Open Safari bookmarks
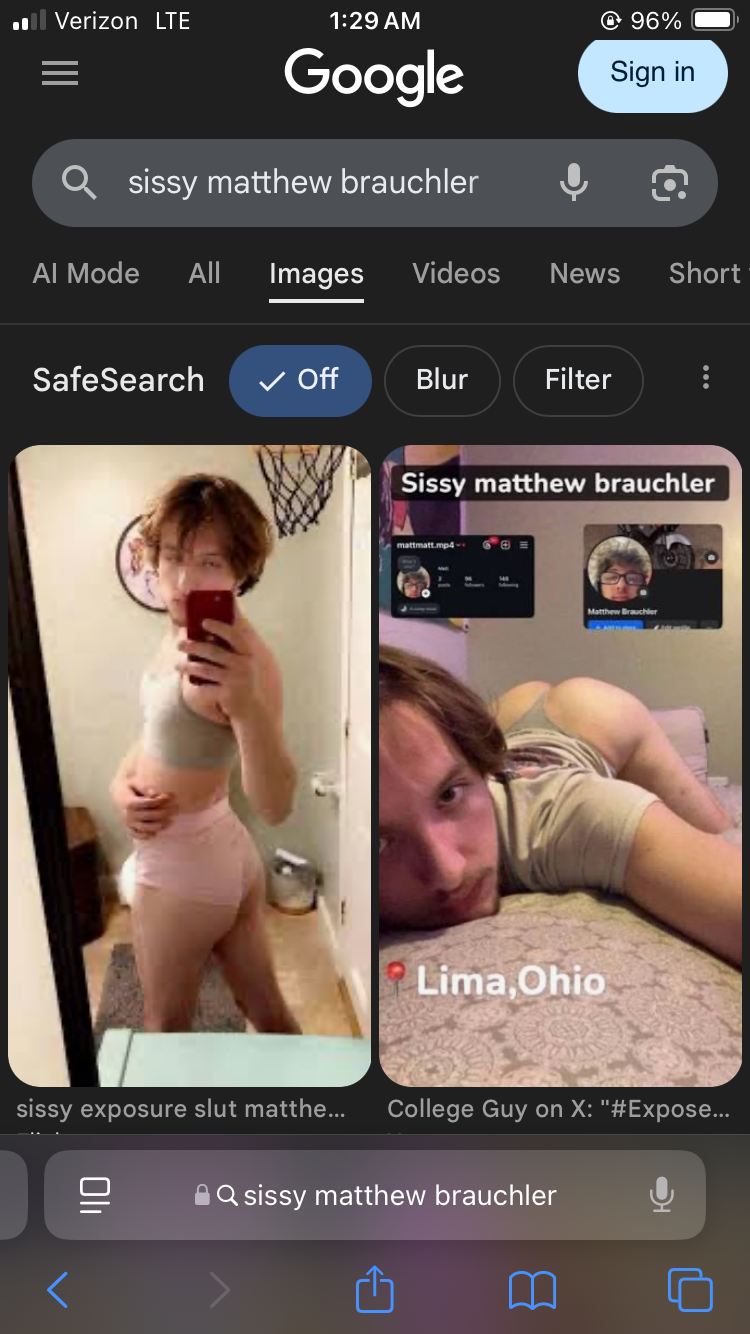750x1334 pixels. tap(532, 1290)
